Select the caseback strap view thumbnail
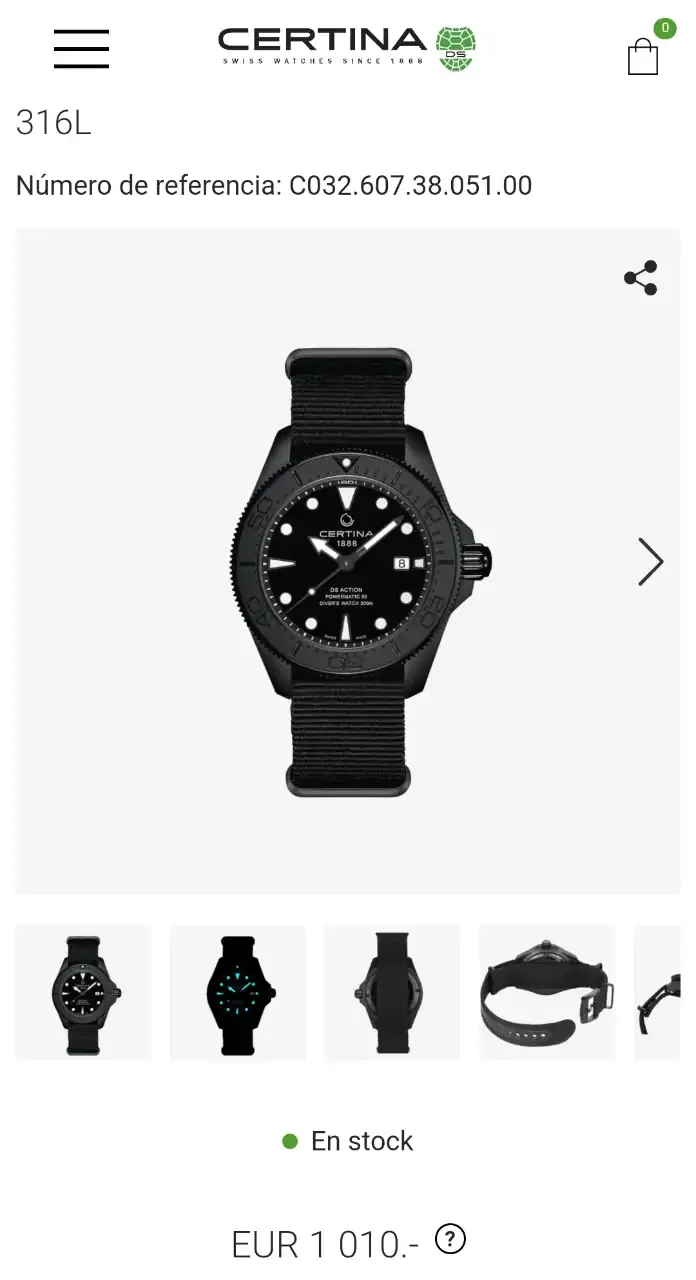Screen dimensions: 696x1280 (x=547, y=992)
